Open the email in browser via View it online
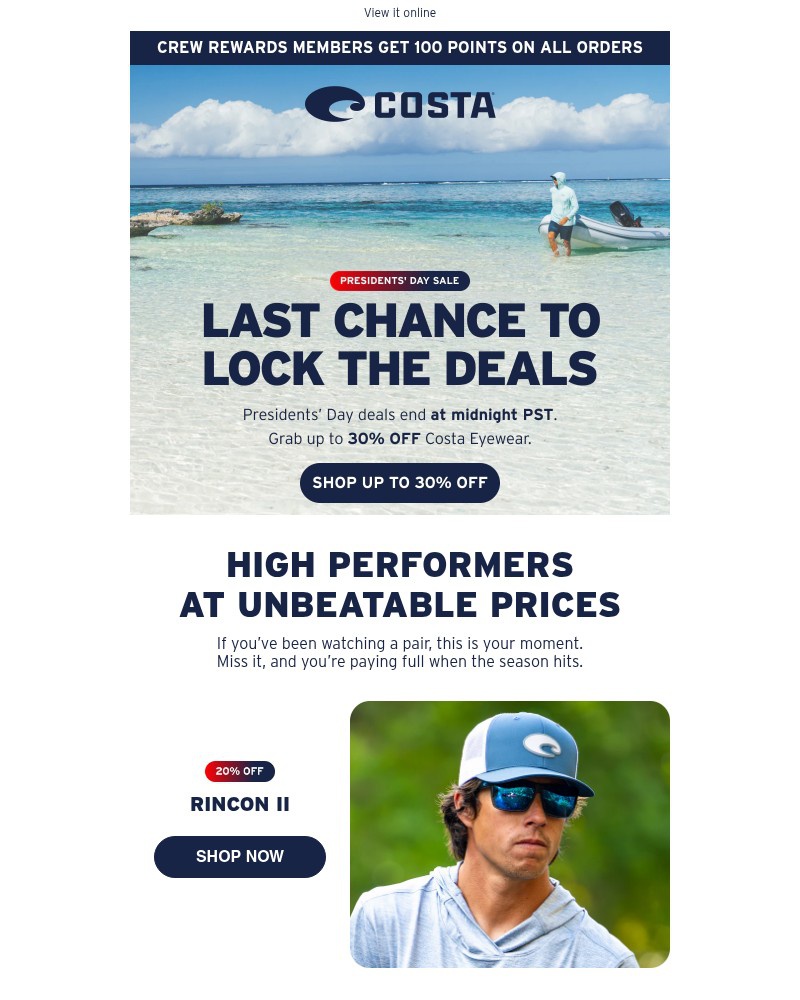 click(400, 13)
